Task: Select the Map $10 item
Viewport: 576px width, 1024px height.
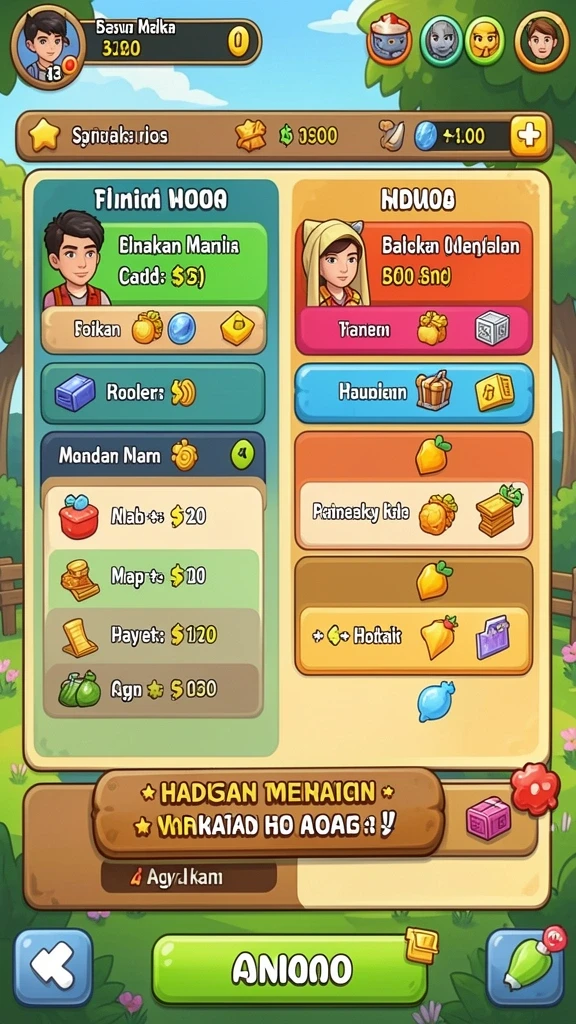Action: [x=153, y=577]
